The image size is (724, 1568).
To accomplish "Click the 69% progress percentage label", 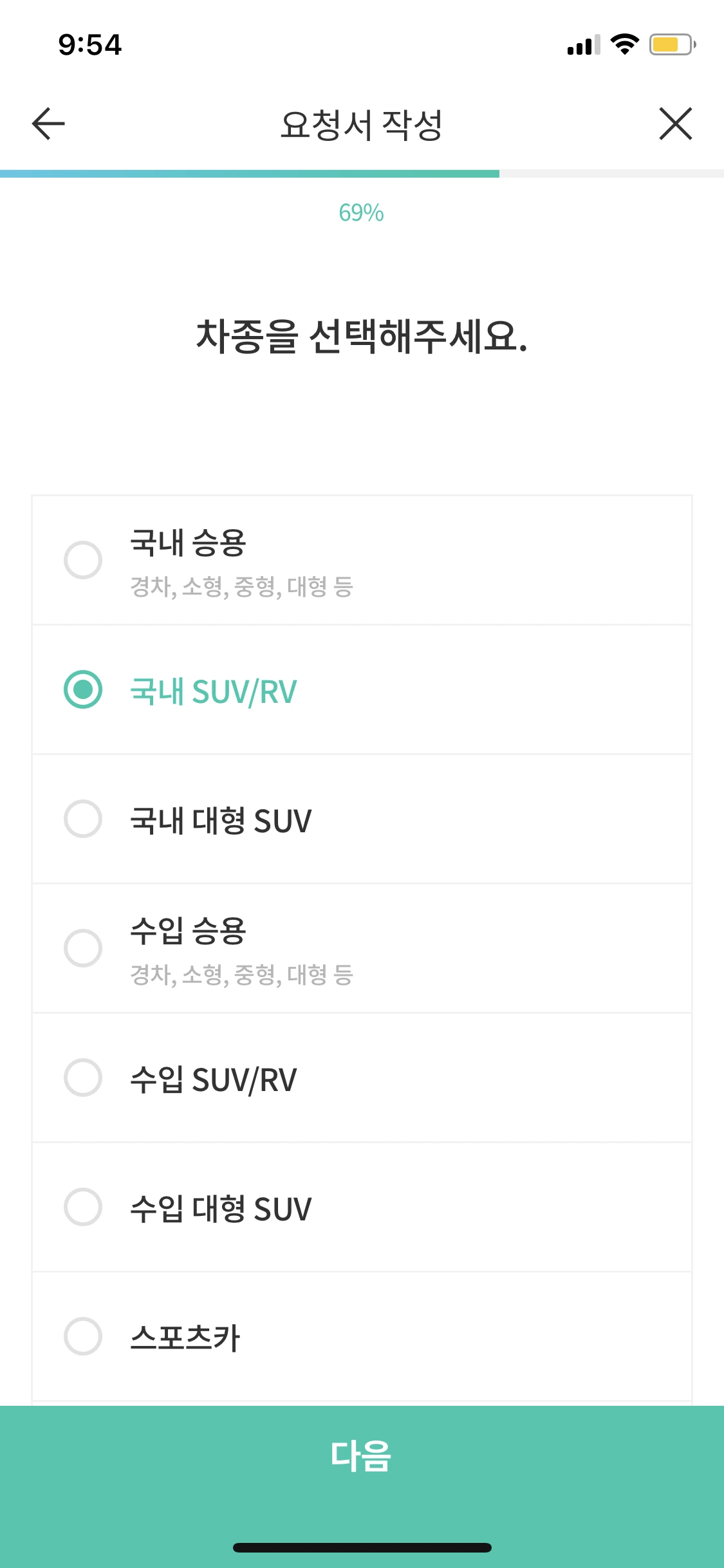I will [x=362, y=212].
